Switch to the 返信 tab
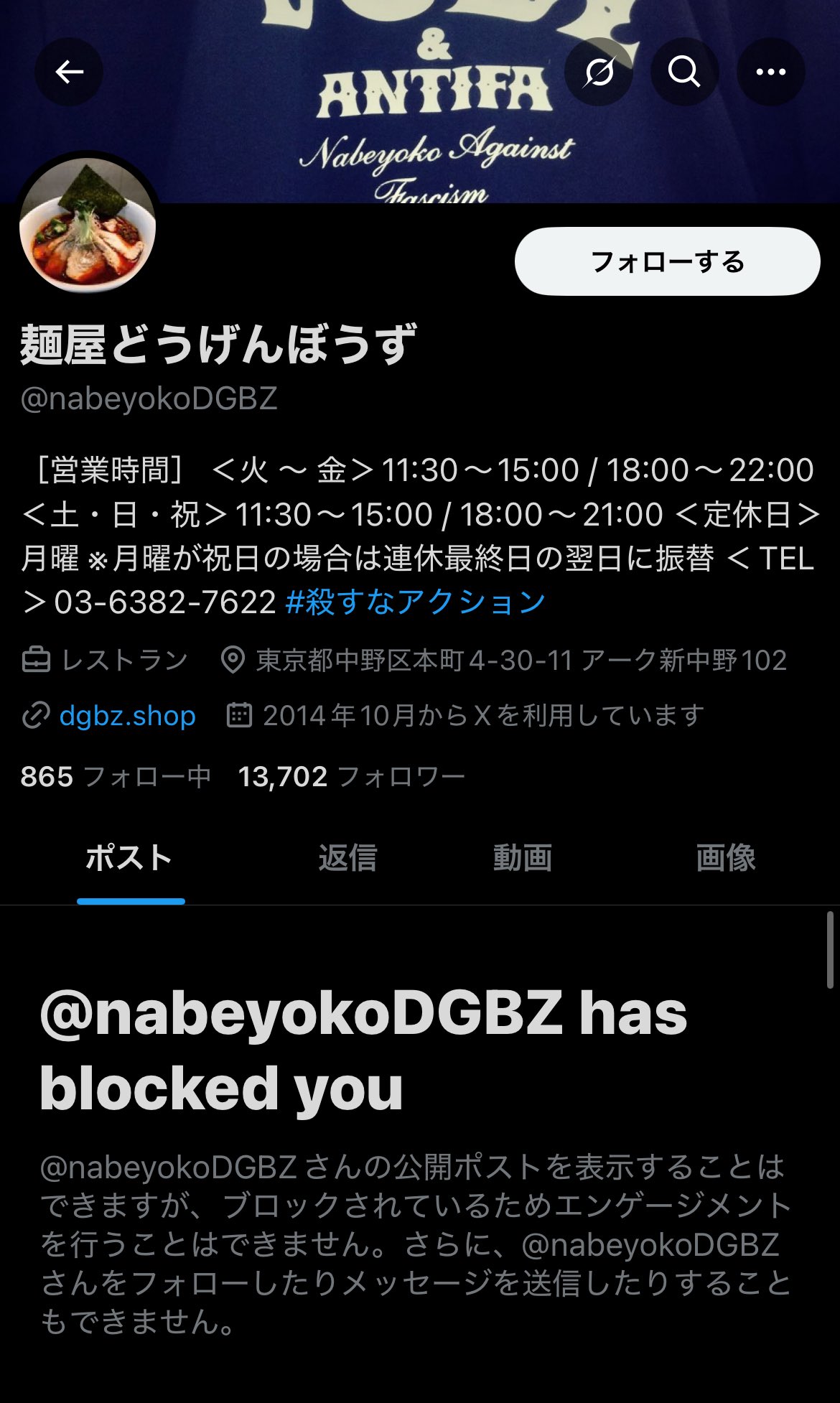Image resolution: width=840 pixels, height=1403 pixels. click(x=347, y=858)
